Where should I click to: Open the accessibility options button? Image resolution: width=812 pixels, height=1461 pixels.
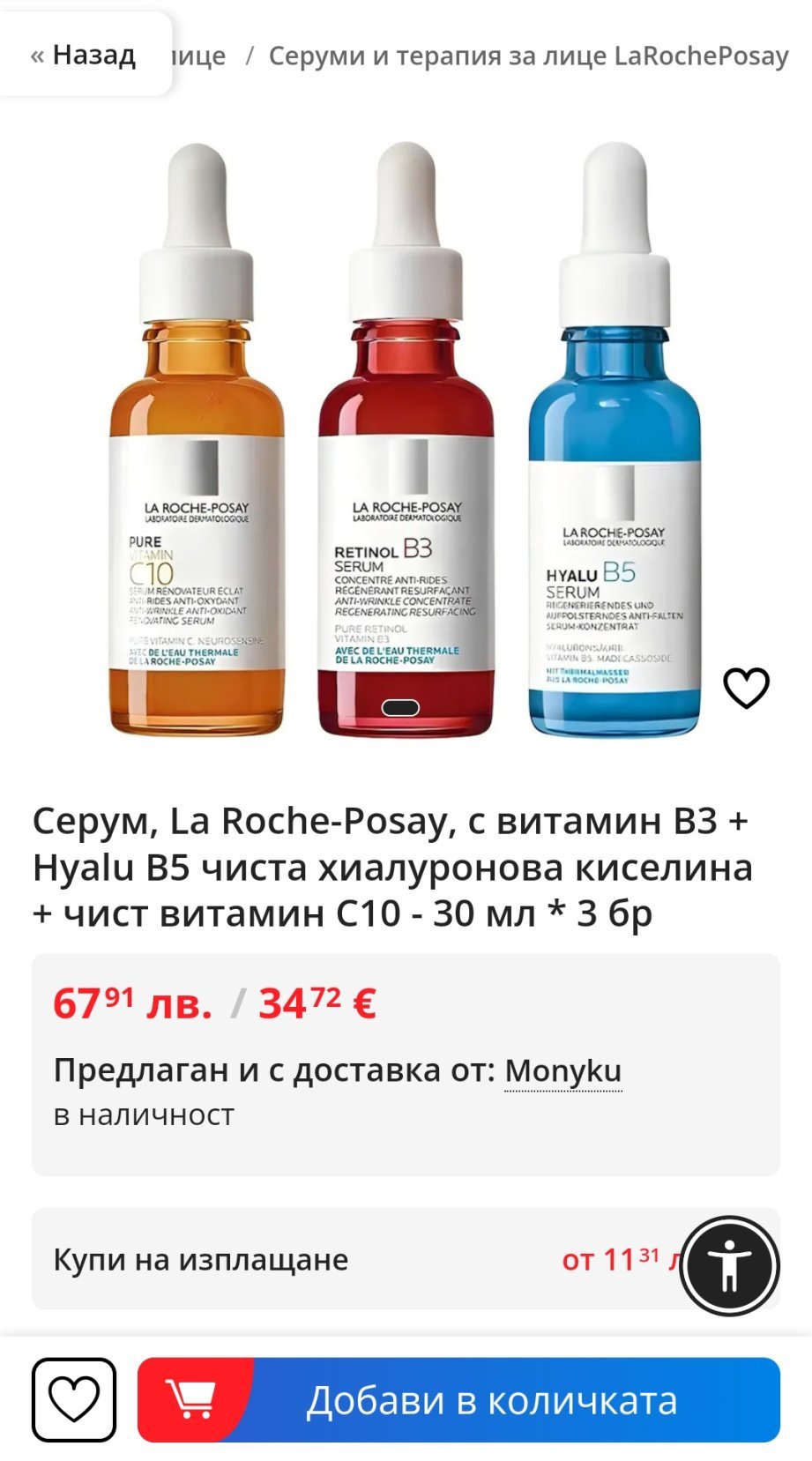pos(730,1266)
